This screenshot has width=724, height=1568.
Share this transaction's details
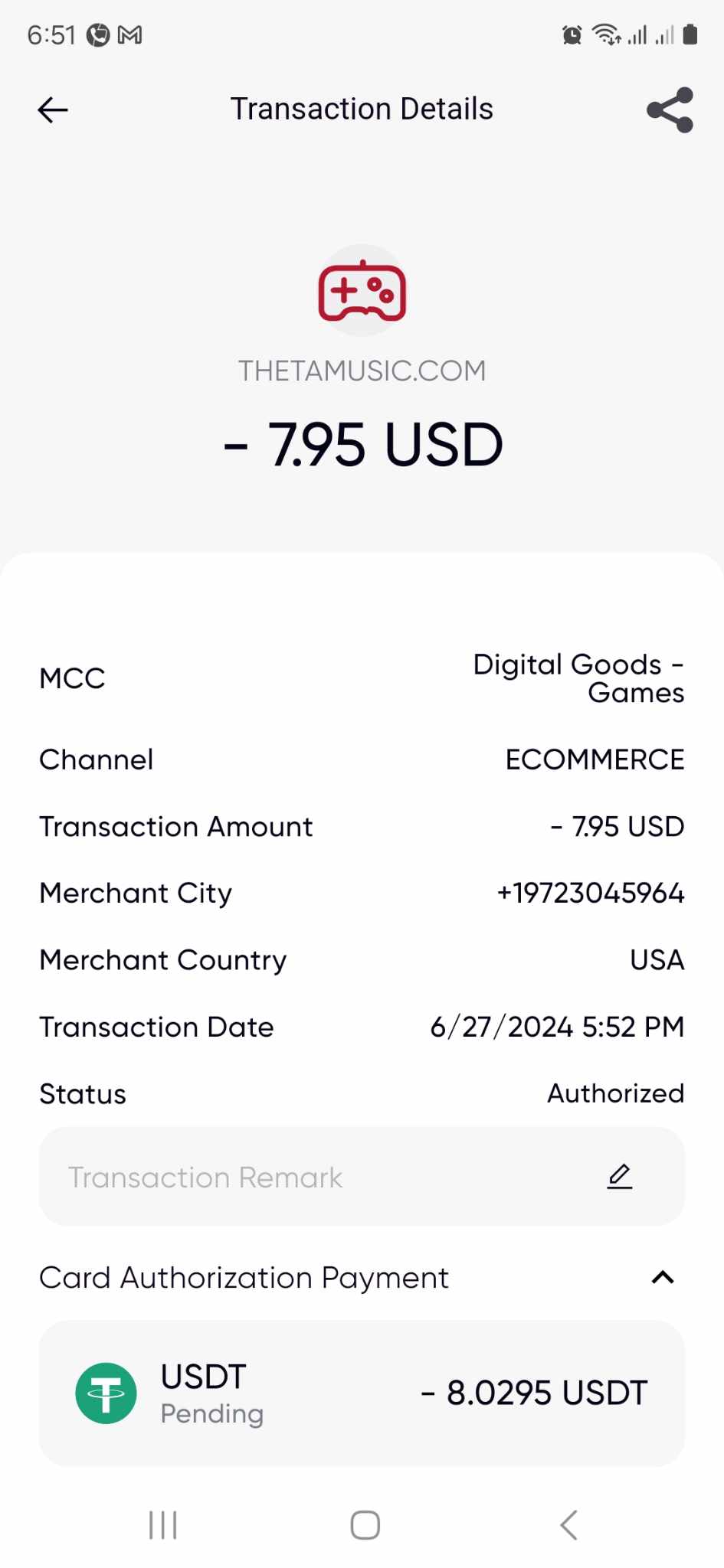point(670,110)
